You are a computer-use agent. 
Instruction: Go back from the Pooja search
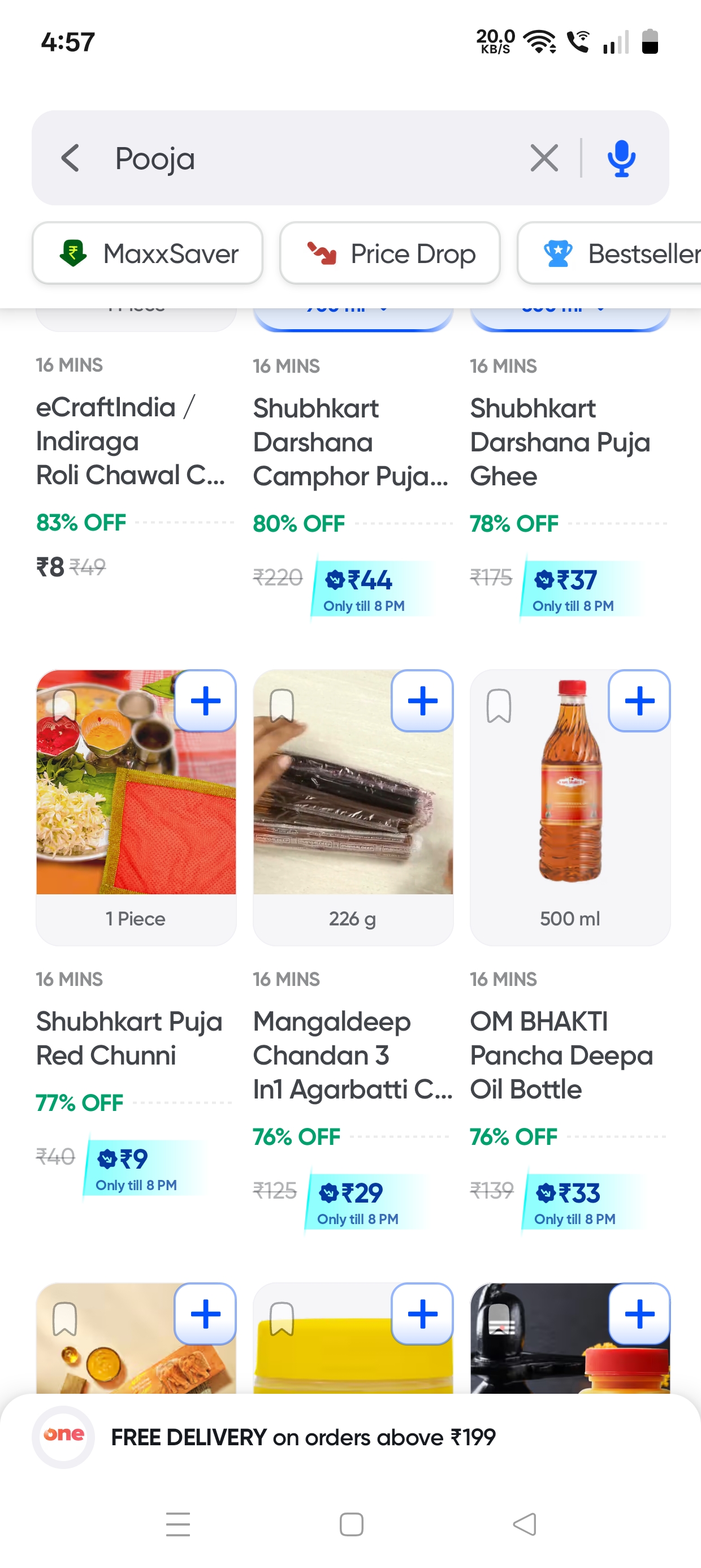click(71, 158)
